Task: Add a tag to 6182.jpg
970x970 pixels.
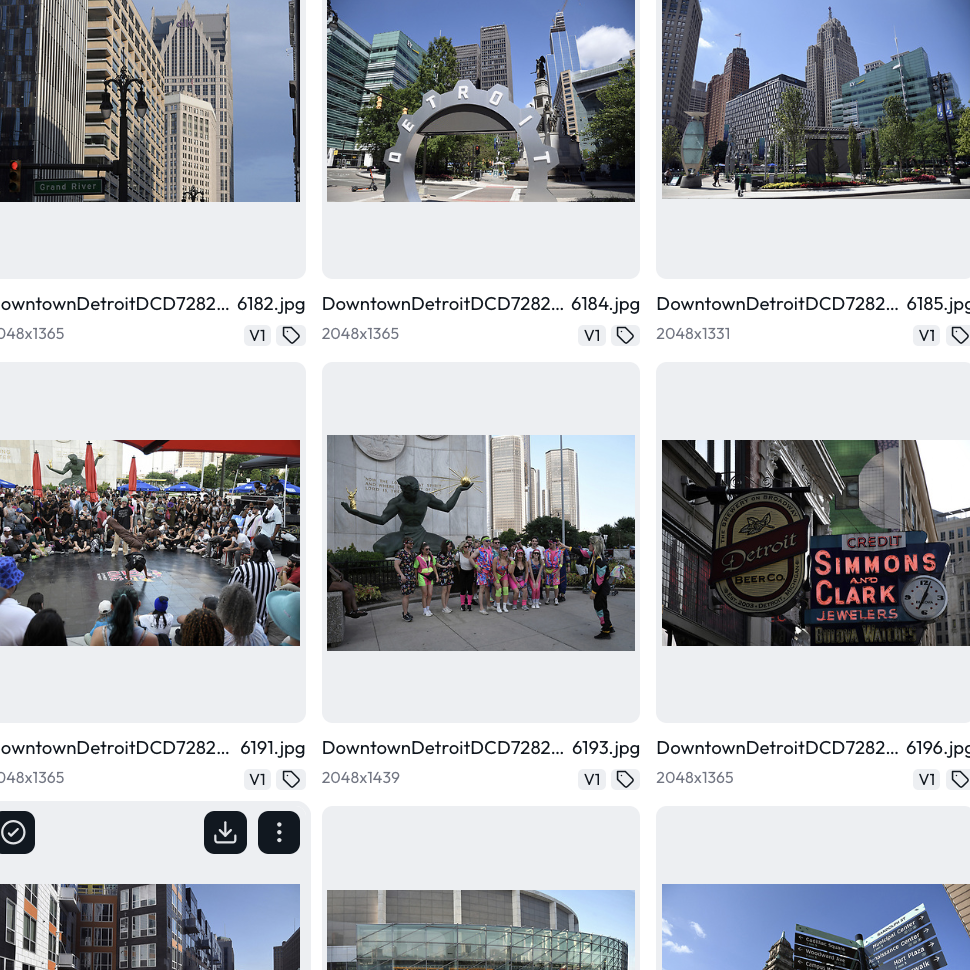Action: click(291, 335)
